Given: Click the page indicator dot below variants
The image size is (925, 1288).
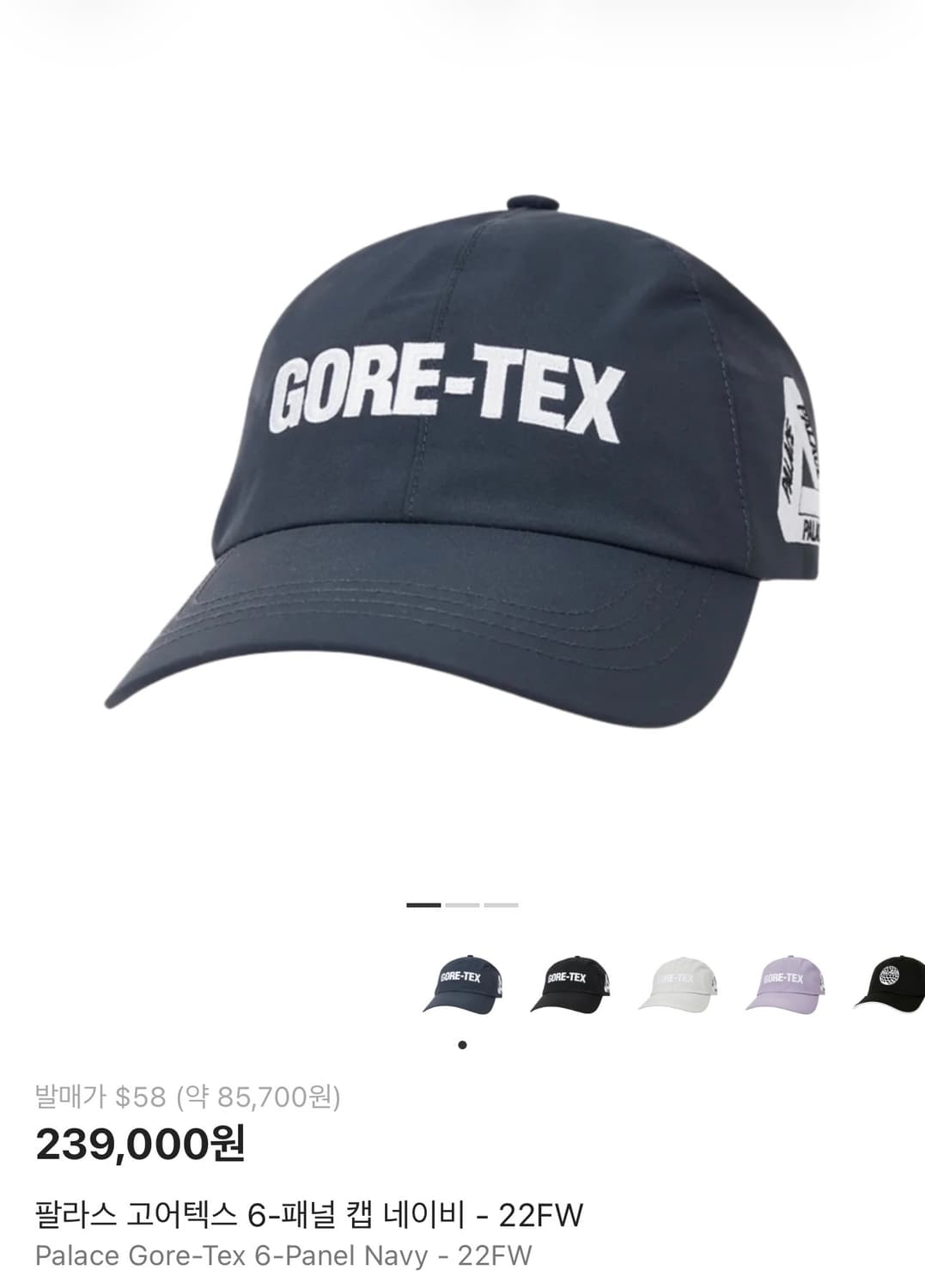Looking at the screenshot, I should [x=462, y=1044].
